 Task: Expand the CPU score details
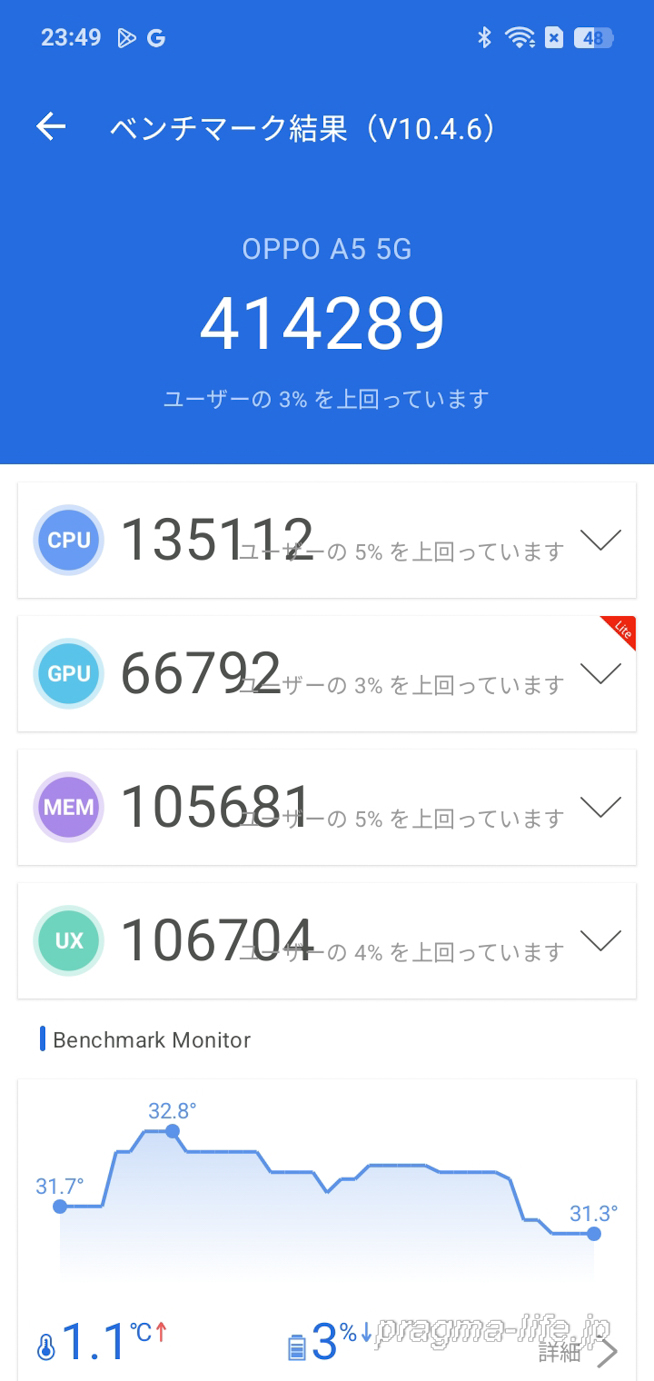(x=600, y=540)
